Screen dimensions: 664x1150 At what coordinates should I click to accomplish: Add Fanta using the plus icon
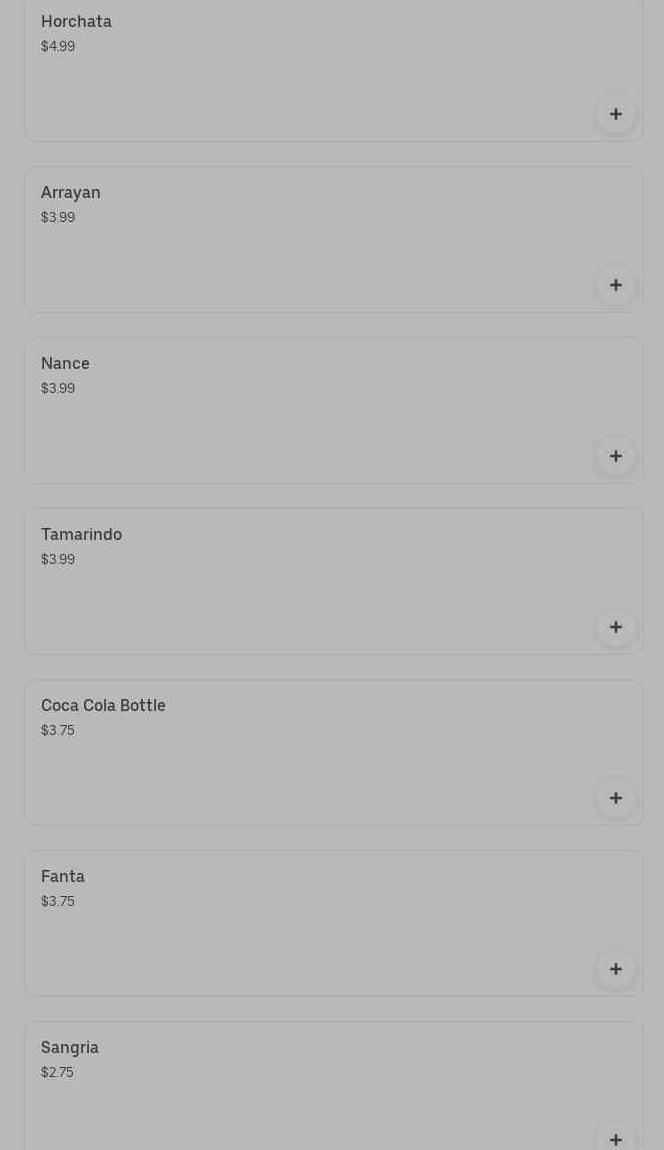(616, 969)
